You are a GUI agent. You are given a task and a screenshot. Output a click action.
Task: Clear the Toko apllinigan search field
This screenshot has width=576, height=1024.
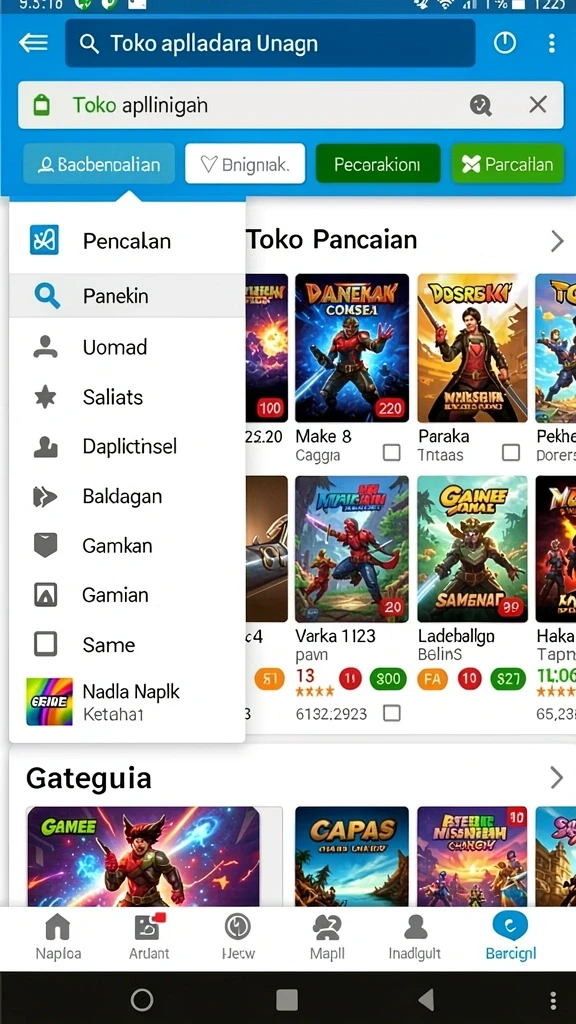[537, 104]
